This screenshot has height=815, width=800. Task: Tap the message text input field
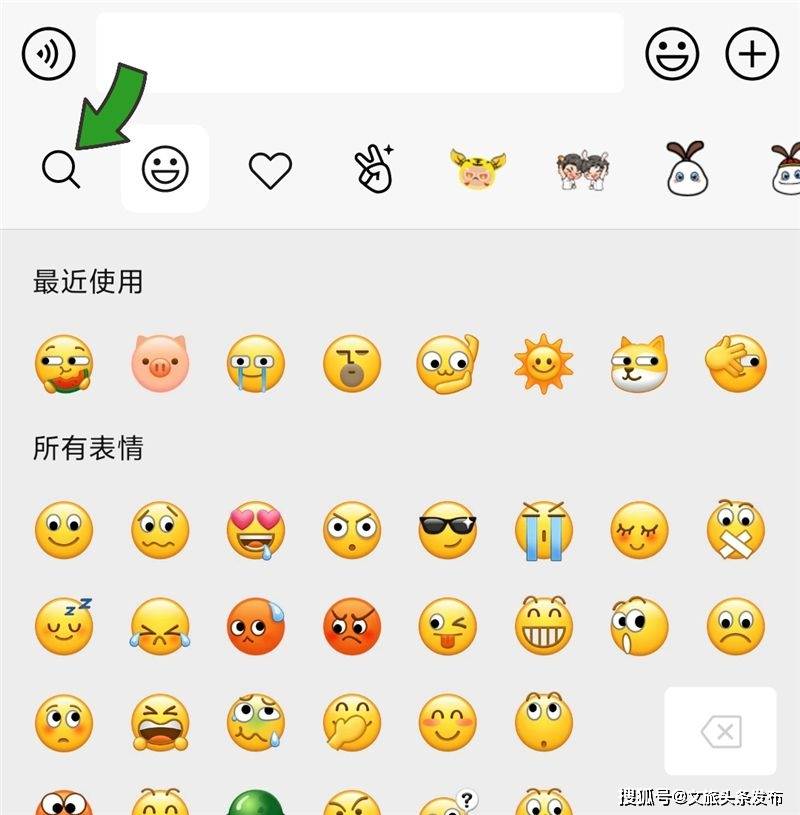click(360, 53)
